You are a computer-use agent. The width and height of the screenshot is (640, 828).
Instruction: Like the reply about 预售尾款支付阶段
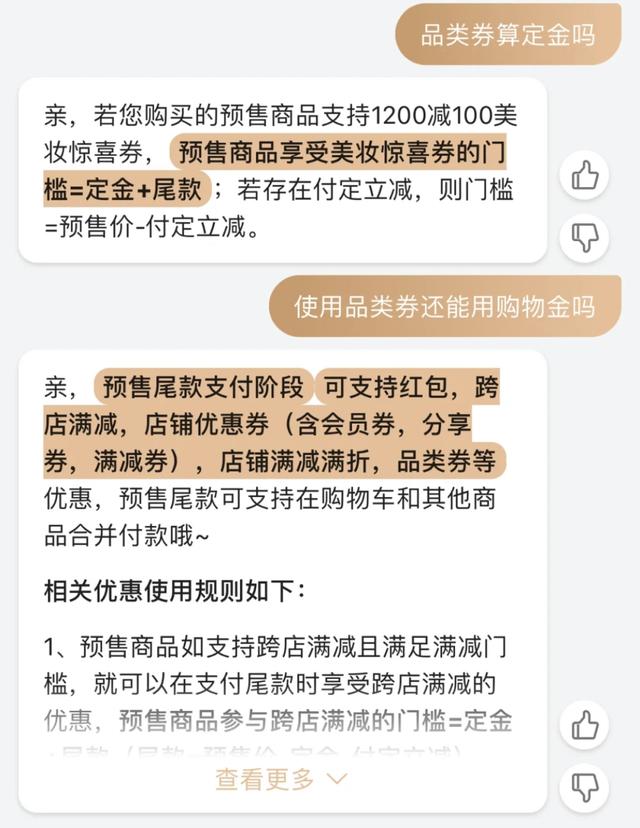[584, 725]
